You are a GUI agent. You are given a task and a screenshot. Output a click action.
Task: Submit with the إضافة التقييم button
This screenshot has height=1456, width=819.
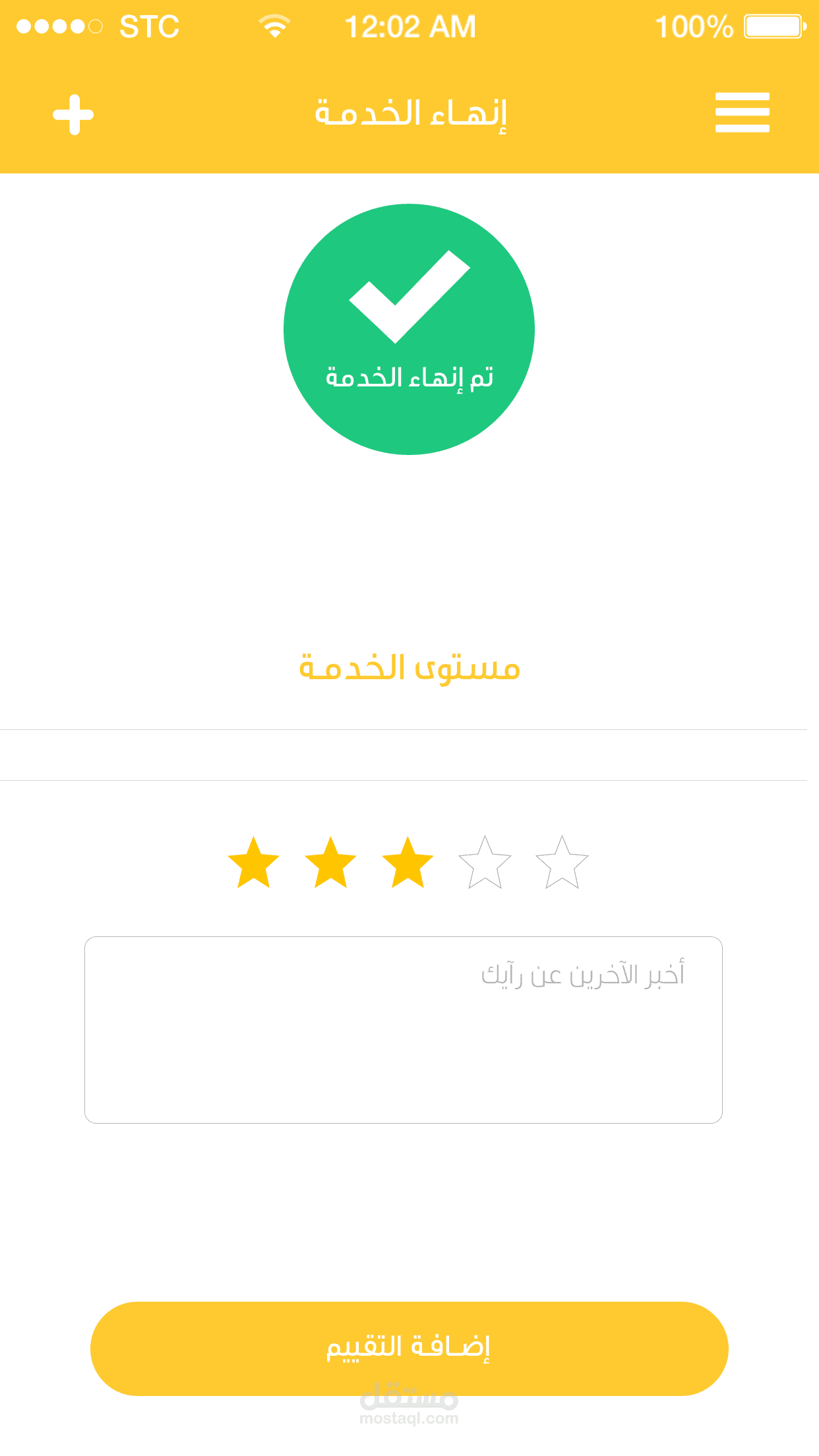tap(409, 1348)
